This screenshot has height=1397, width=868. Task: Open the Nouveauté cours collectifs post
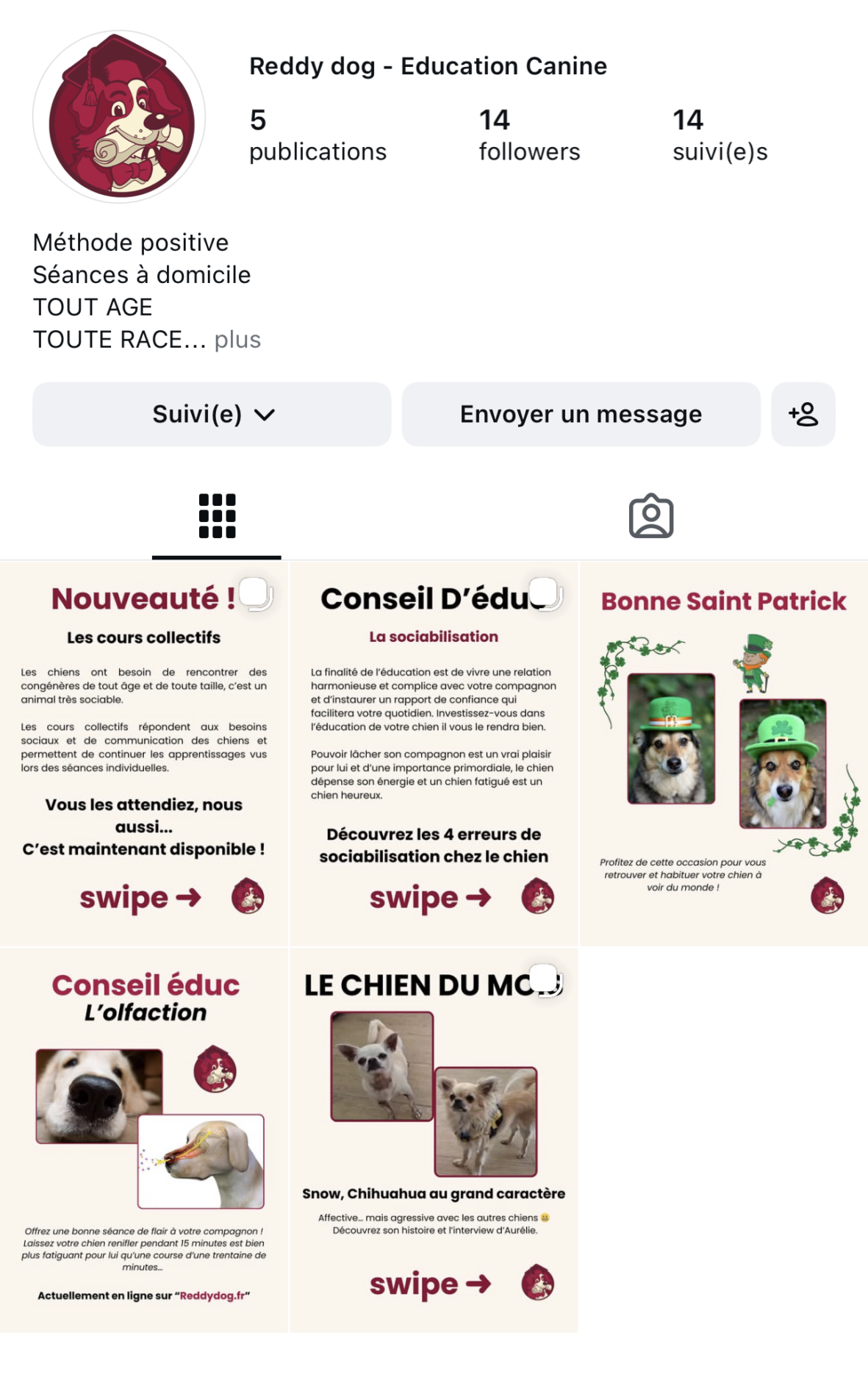[x=144, y=753]
